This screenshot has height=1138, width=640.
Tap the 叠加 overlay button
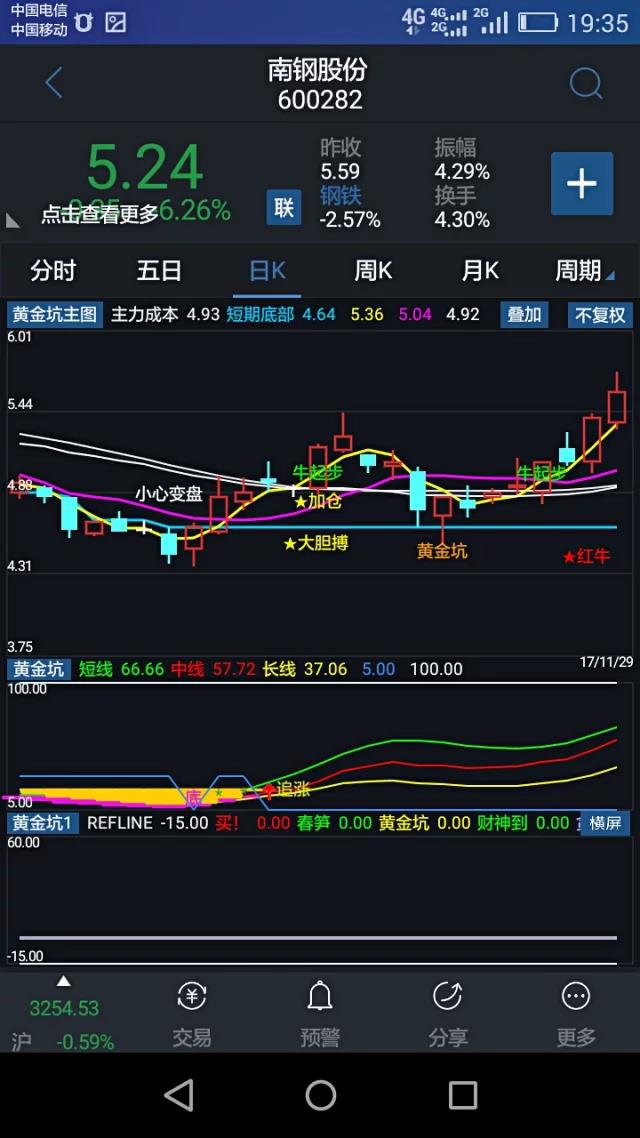524,314
